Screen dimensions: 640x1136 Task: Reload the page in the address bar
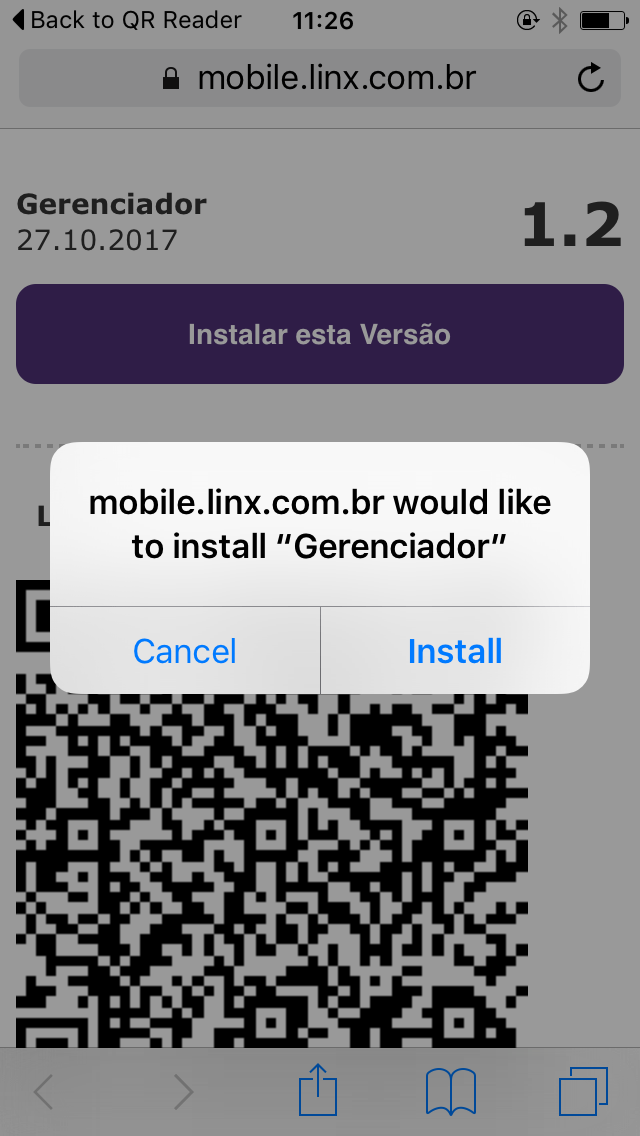coord(592,78)
